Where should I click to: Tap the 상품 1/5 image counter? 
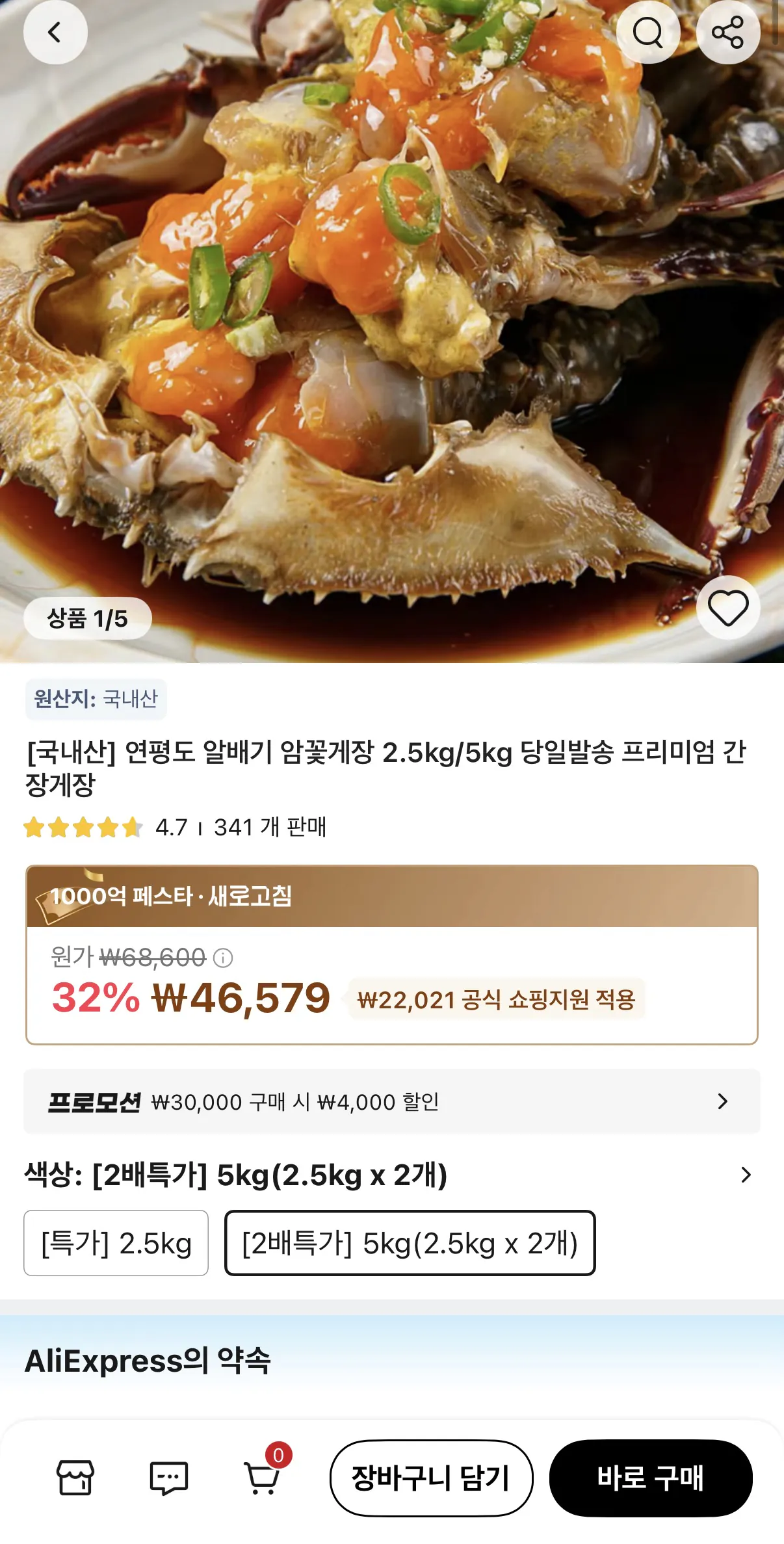[x=88, y=618]
